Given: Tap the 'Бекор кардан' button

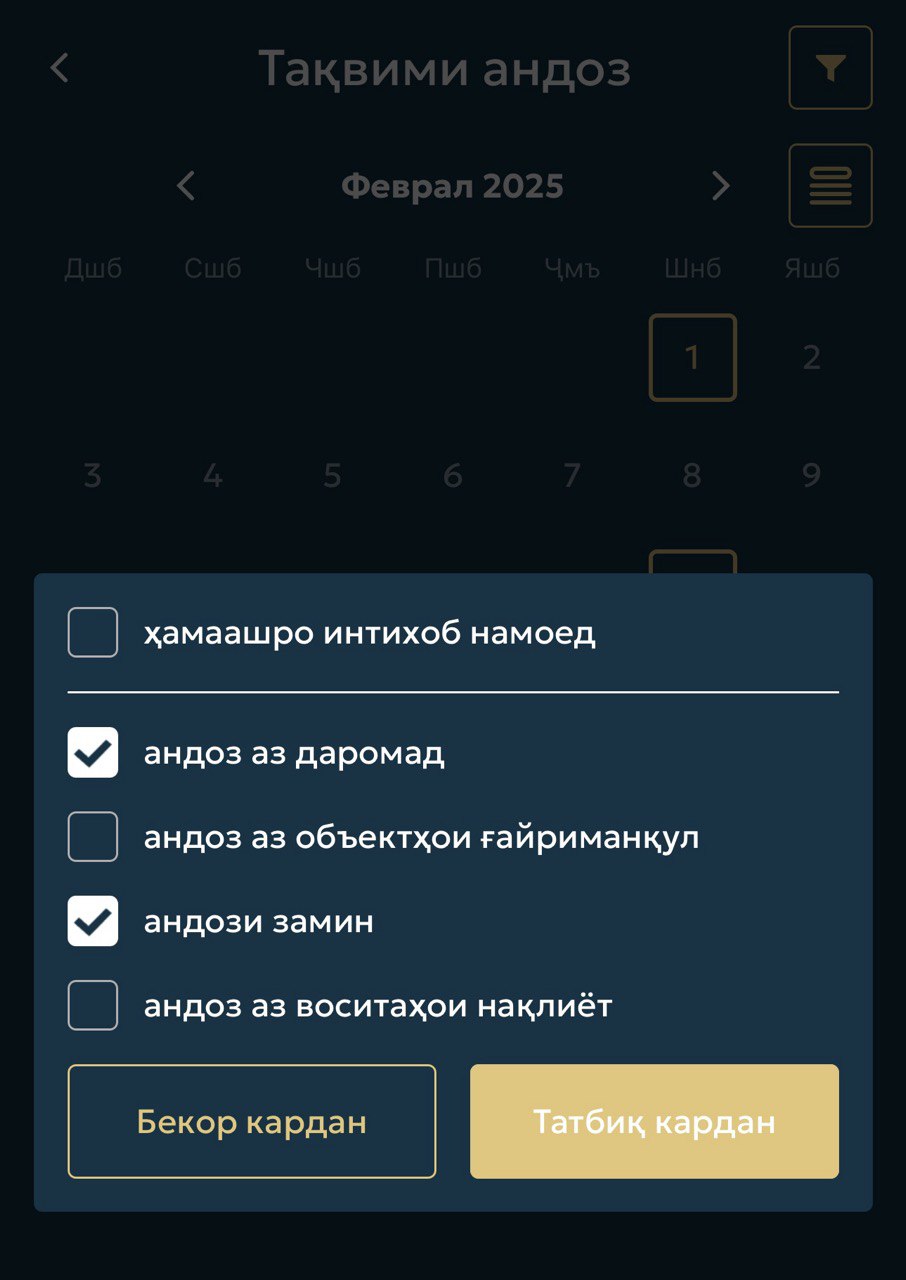Looking at the screenshot, I should click(252, 1122).
